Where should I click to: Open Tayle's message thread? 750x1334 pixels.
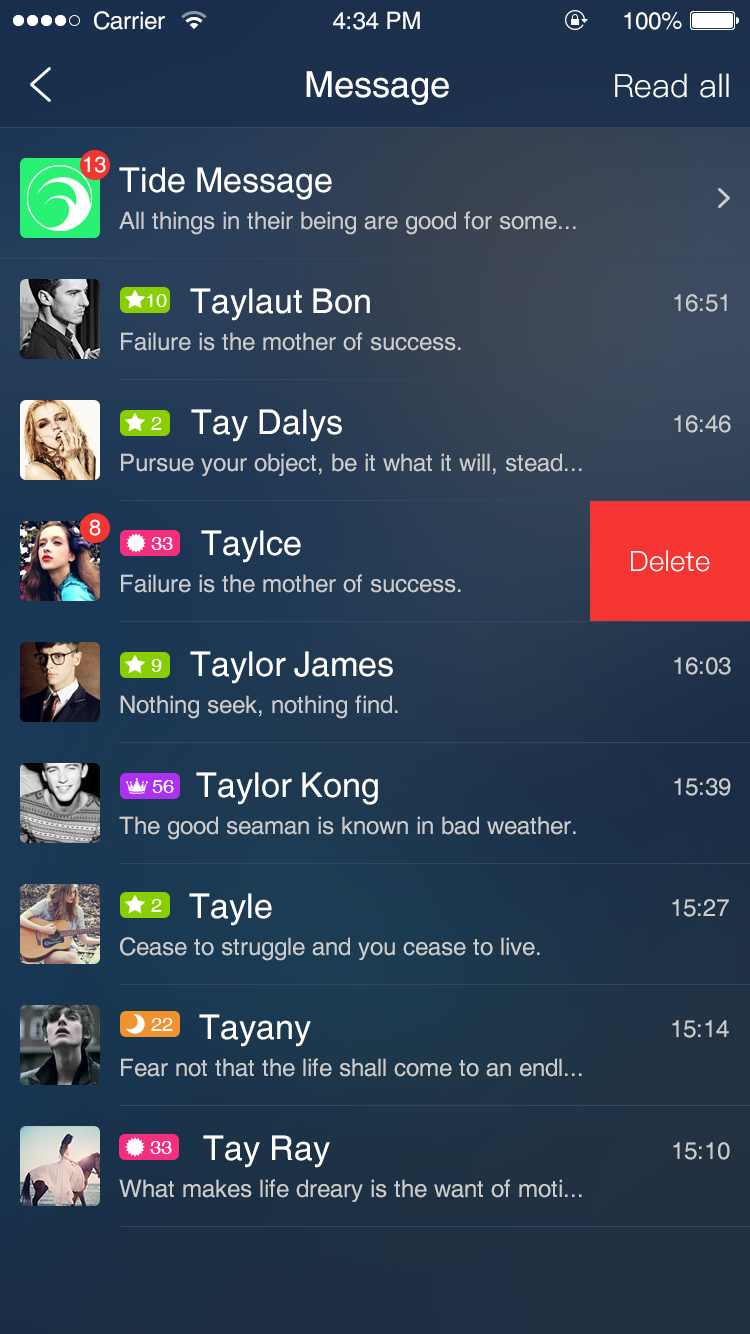(375, 925)
